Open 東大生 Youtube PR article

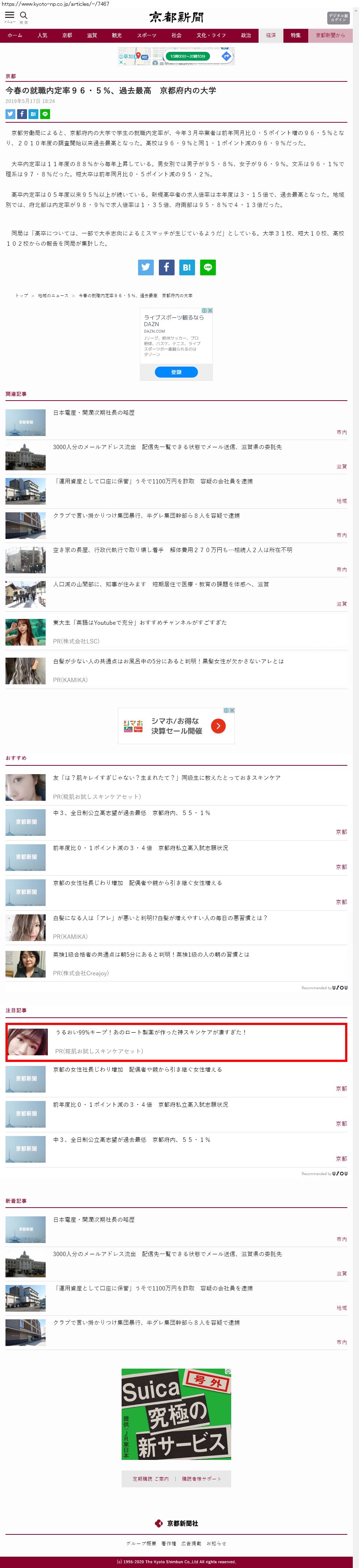[140, 622]
